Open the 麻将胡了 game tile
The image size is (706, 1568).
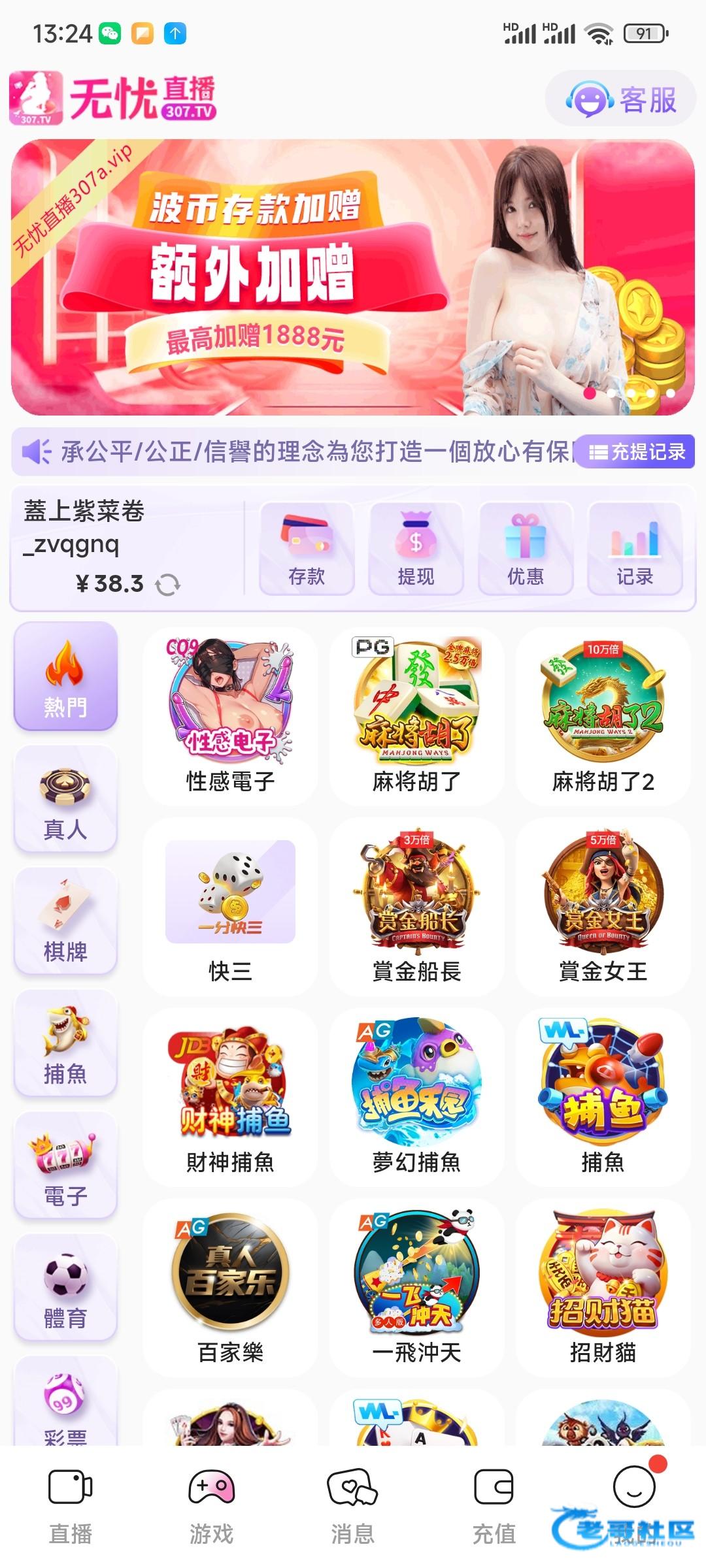(x=416, y=716)
